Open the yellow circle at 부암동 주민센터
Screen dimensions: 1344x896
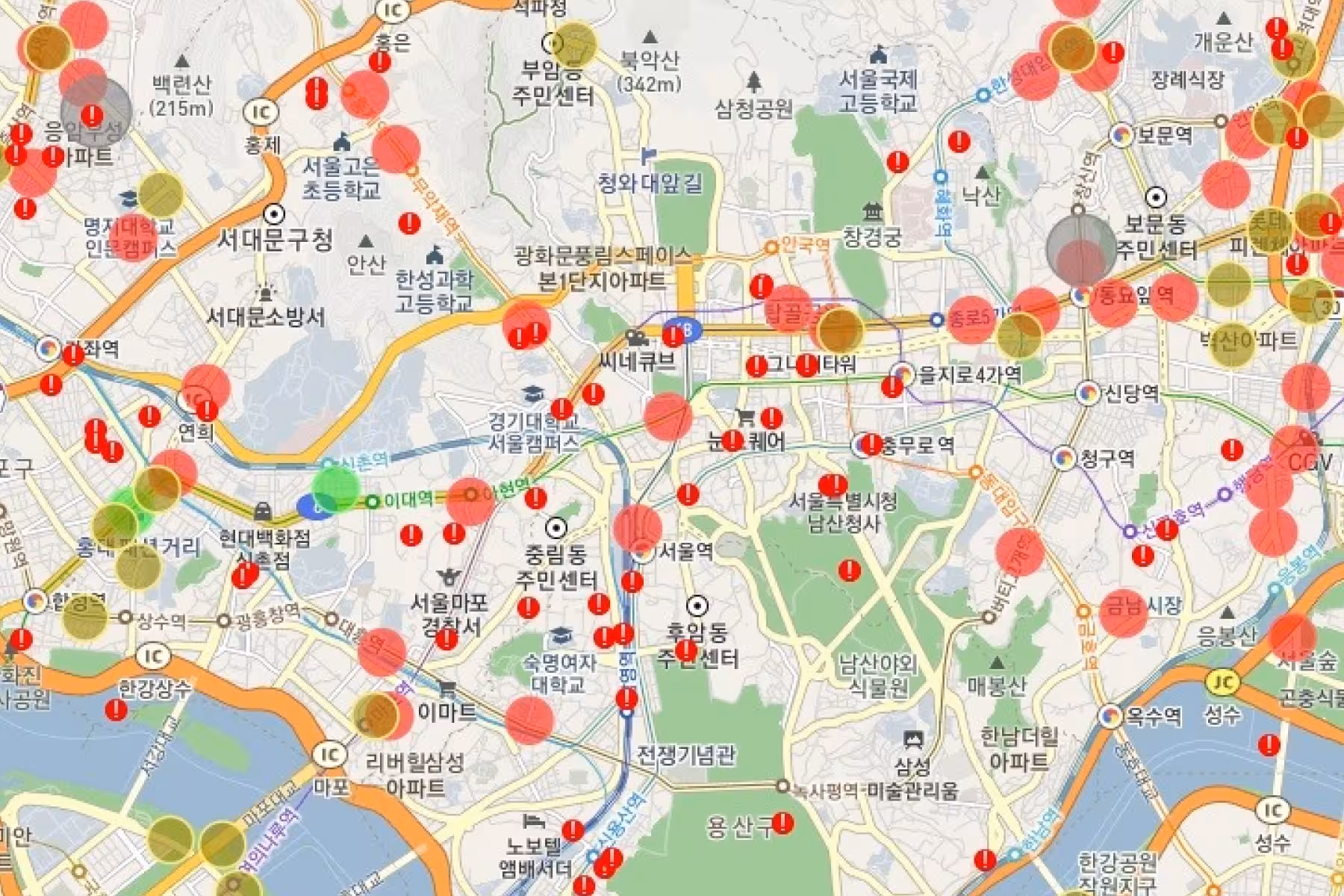574,44
